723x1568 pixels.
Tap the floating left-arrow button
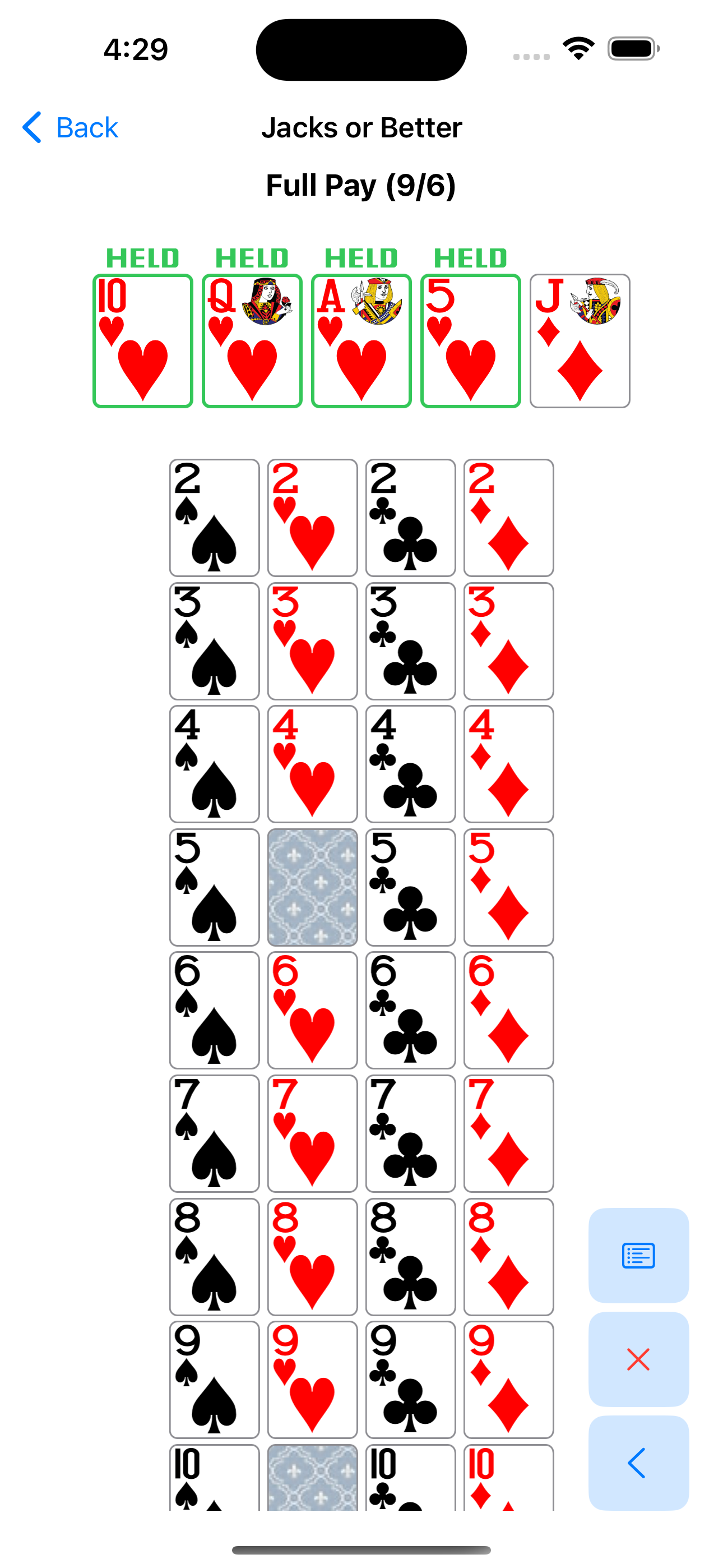638,1463
